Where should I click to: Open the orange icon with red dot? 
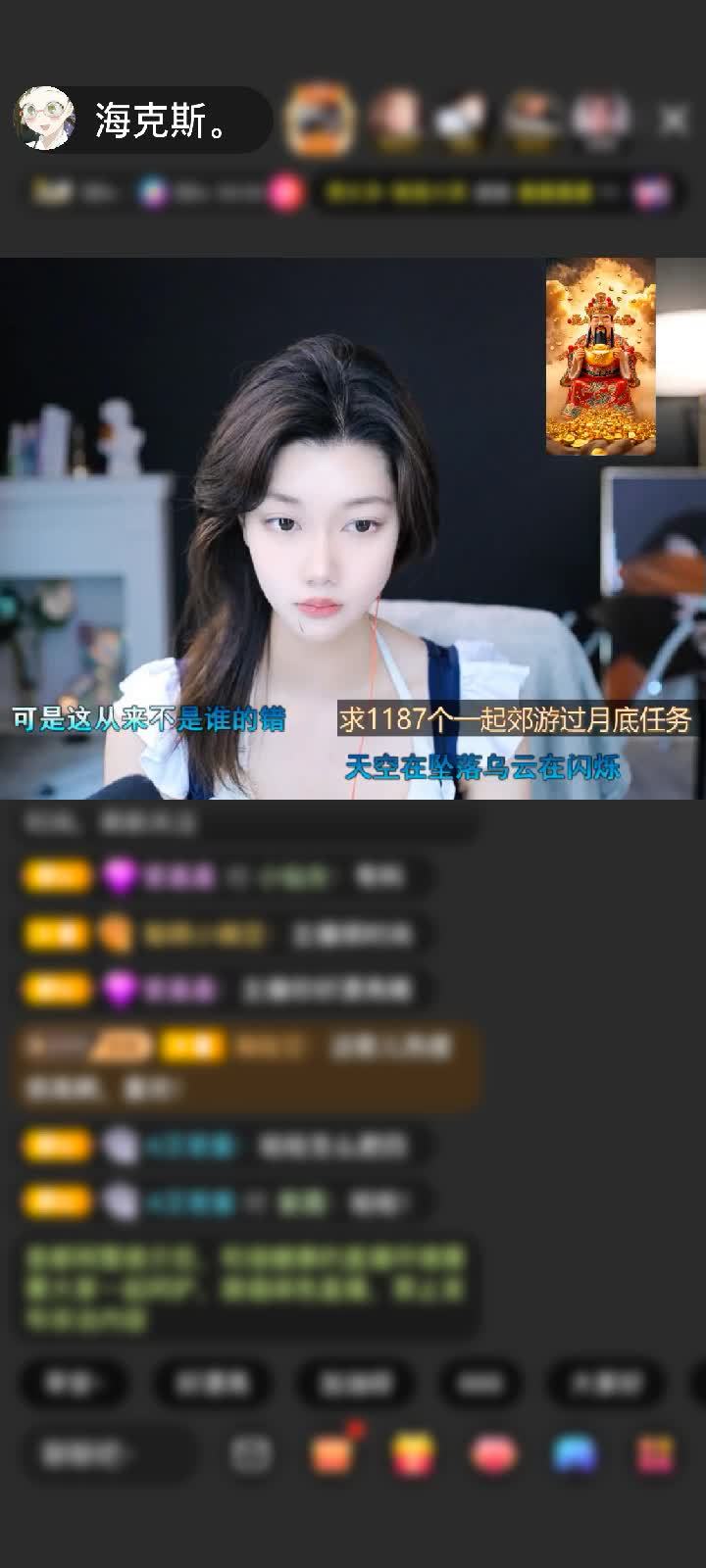point(332,1454)
